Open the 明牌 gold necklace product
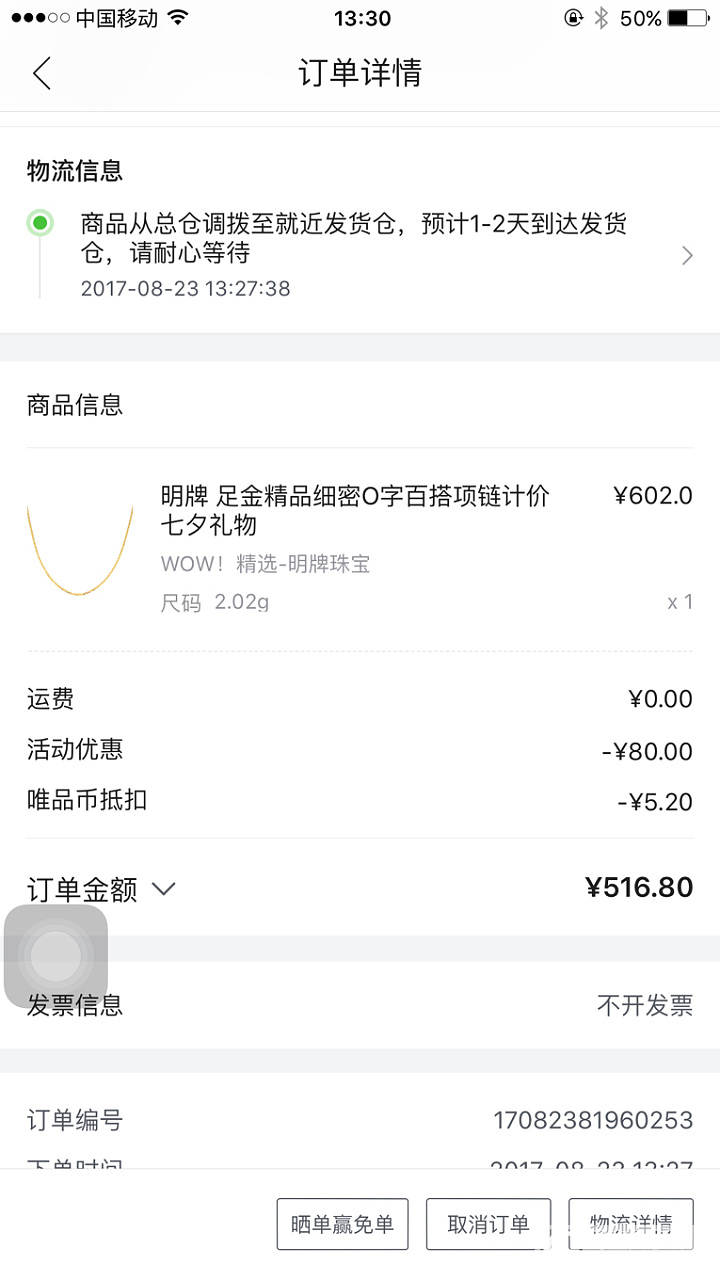 coord(355,510)
